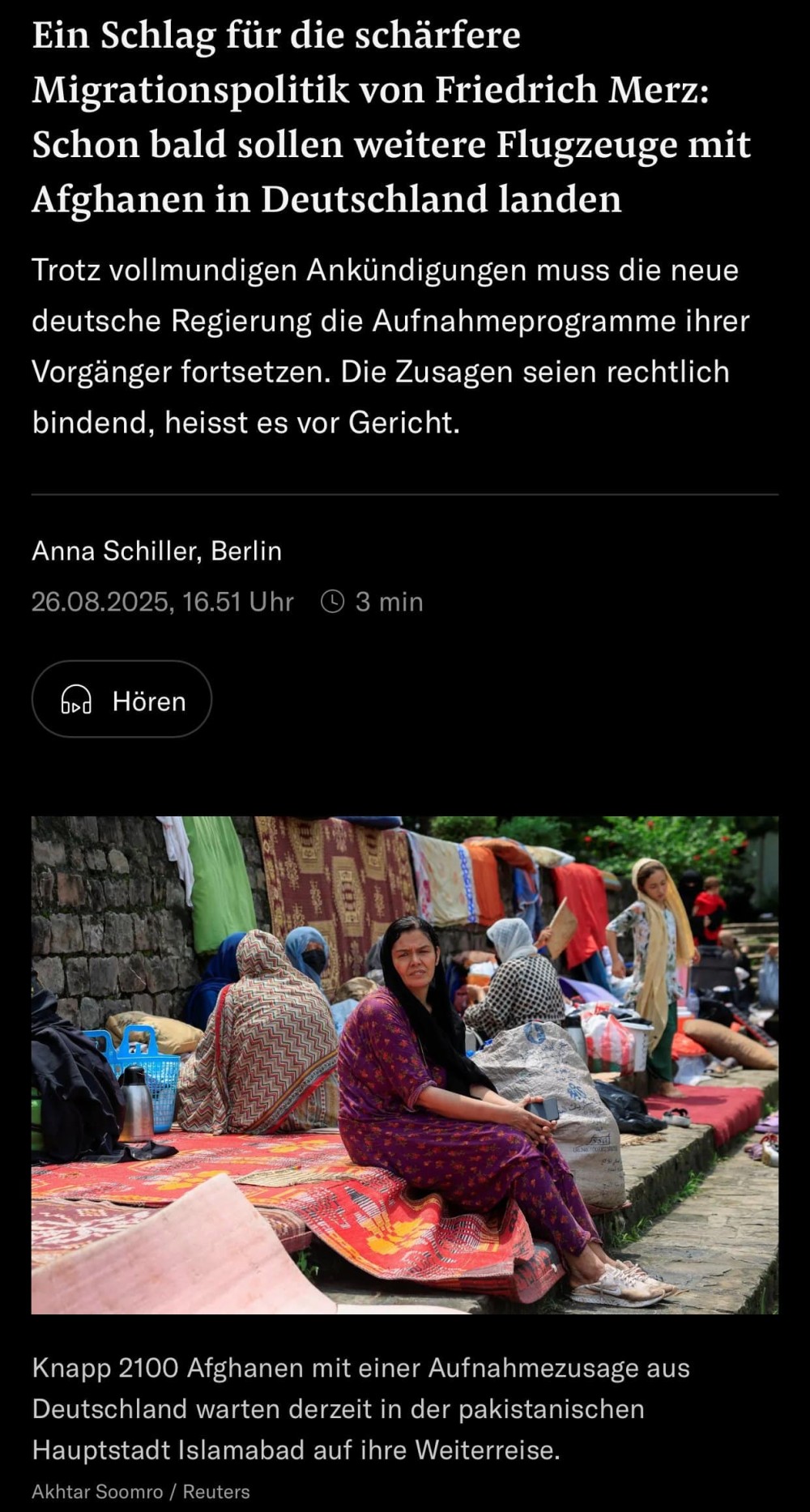The height and width of the screenshot is (1512, 810).
Task: Tap the Hören audio button
Action: 122,700
